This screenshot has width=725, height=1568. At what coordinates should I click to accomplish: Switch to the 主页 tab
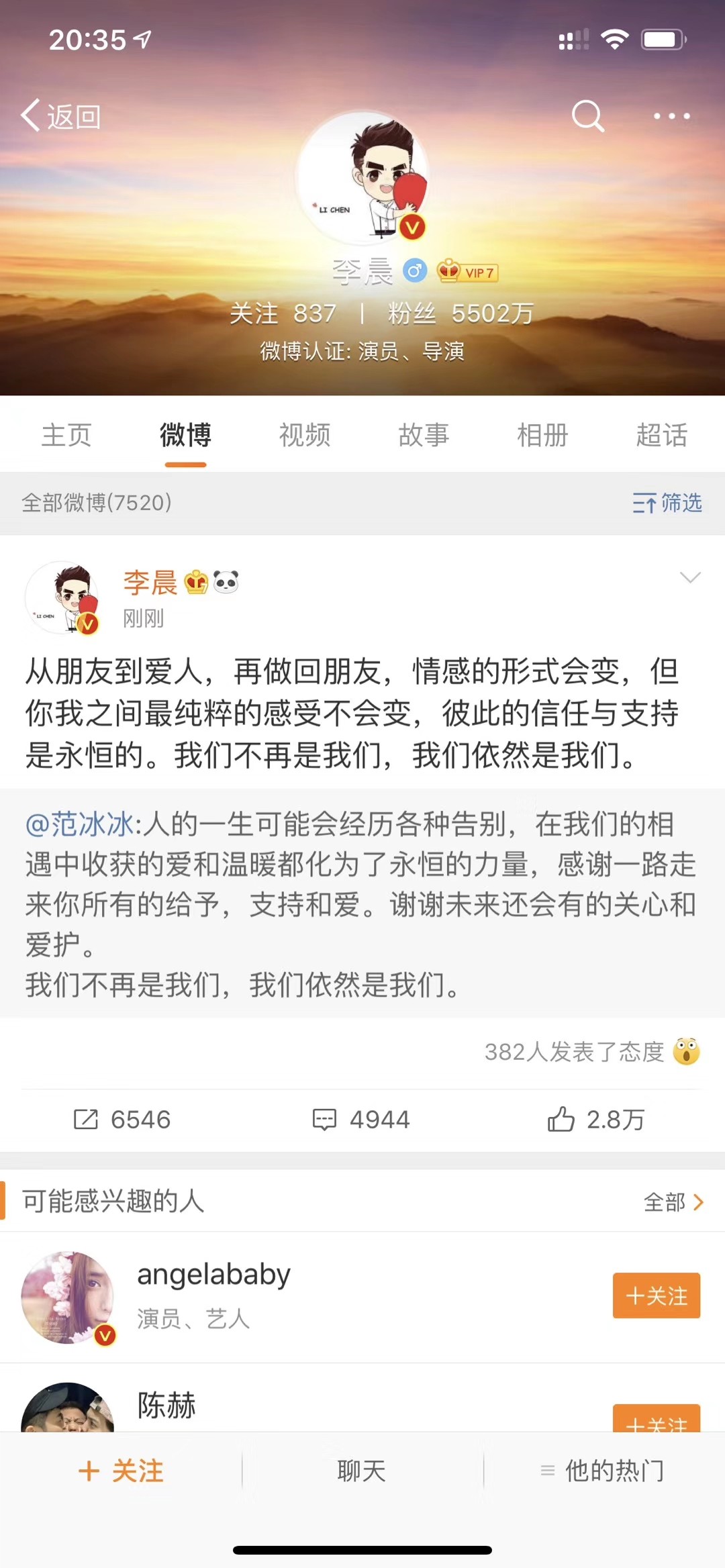pos(66,435)
